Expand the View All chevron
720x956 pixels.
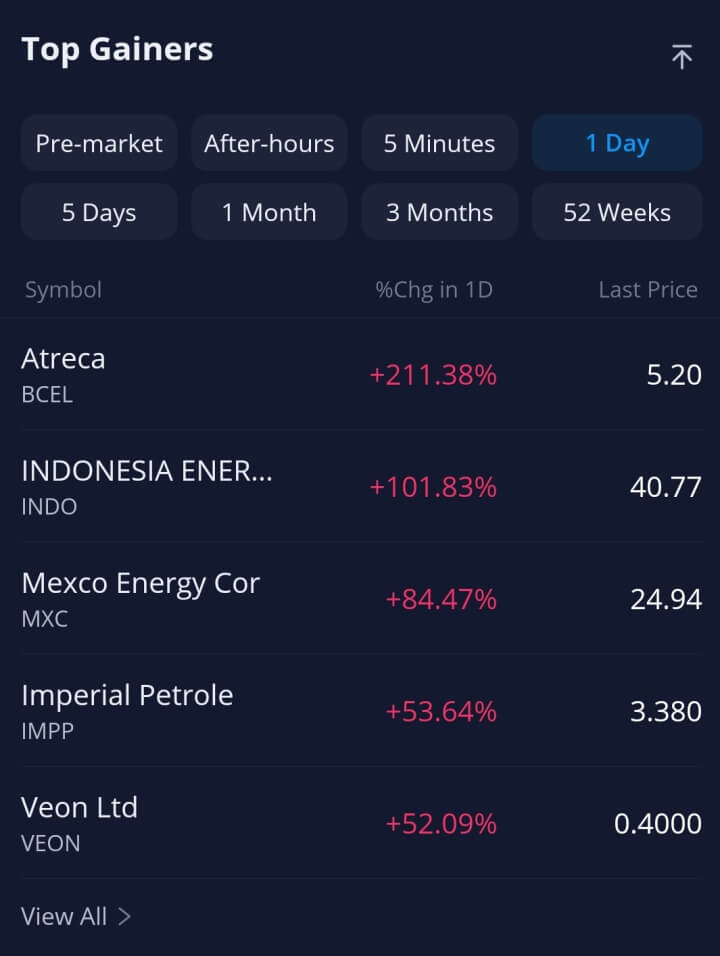[126, 916]
